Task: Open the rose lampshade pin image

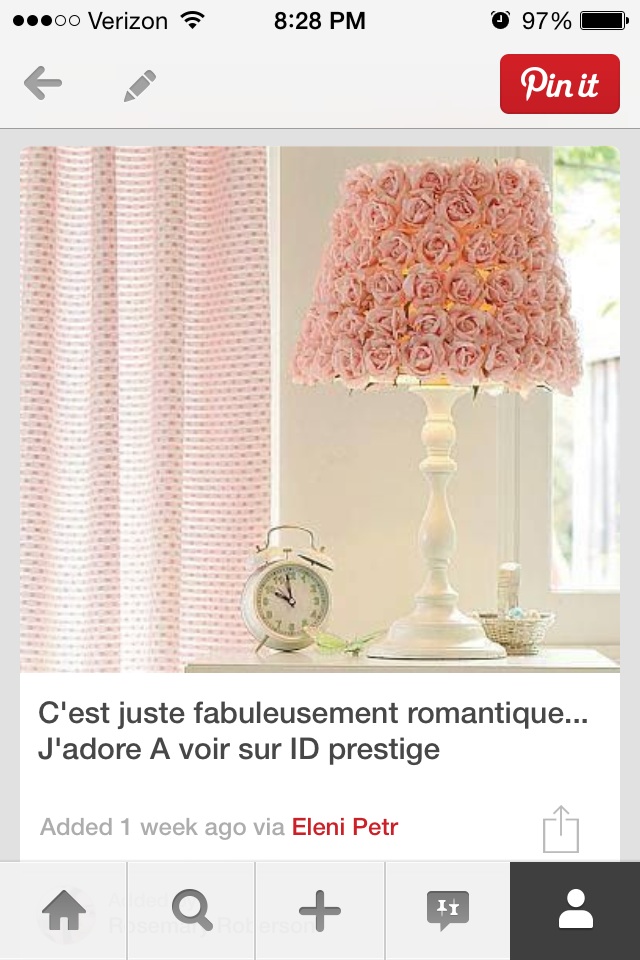Action: [x=320, y=408]
